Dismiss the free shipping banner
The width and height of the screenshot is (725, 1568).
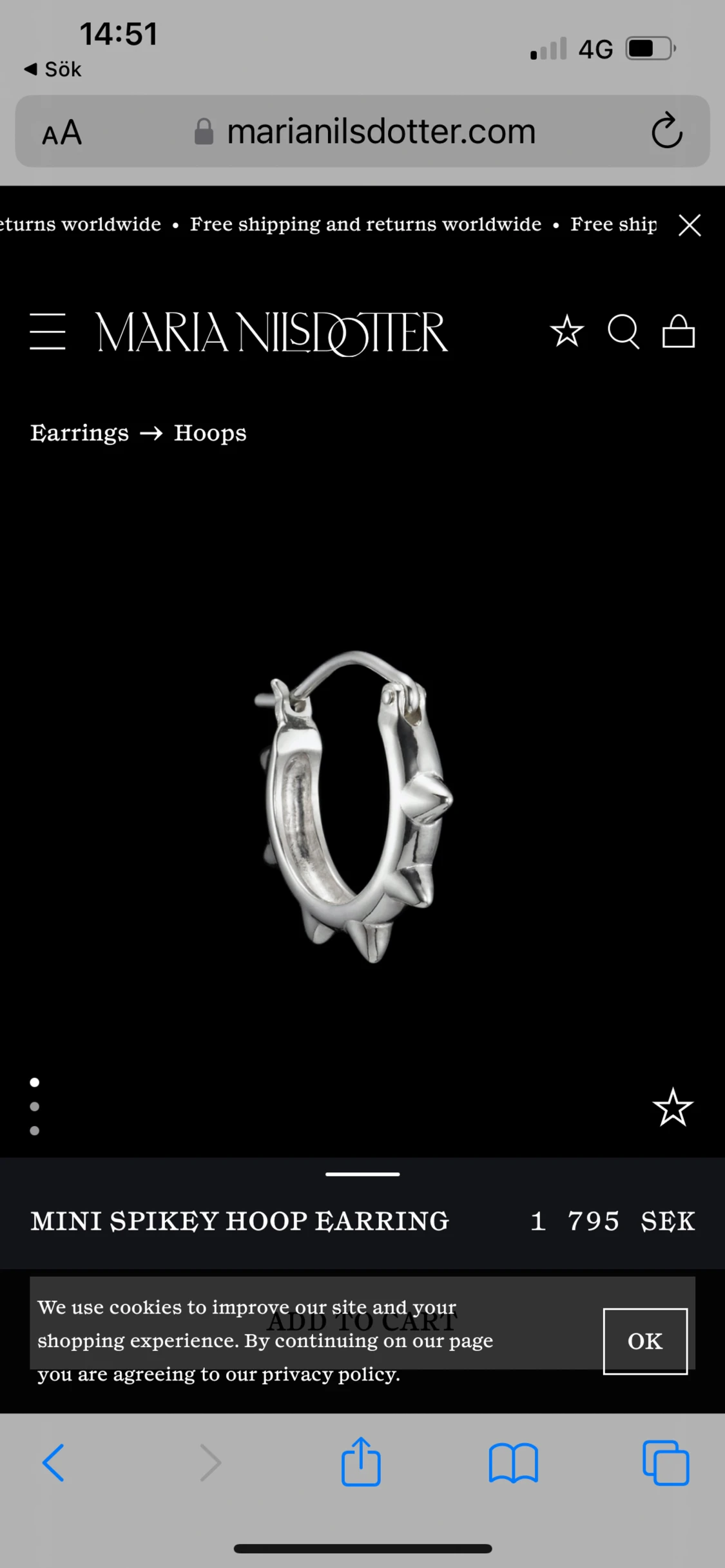690,225
